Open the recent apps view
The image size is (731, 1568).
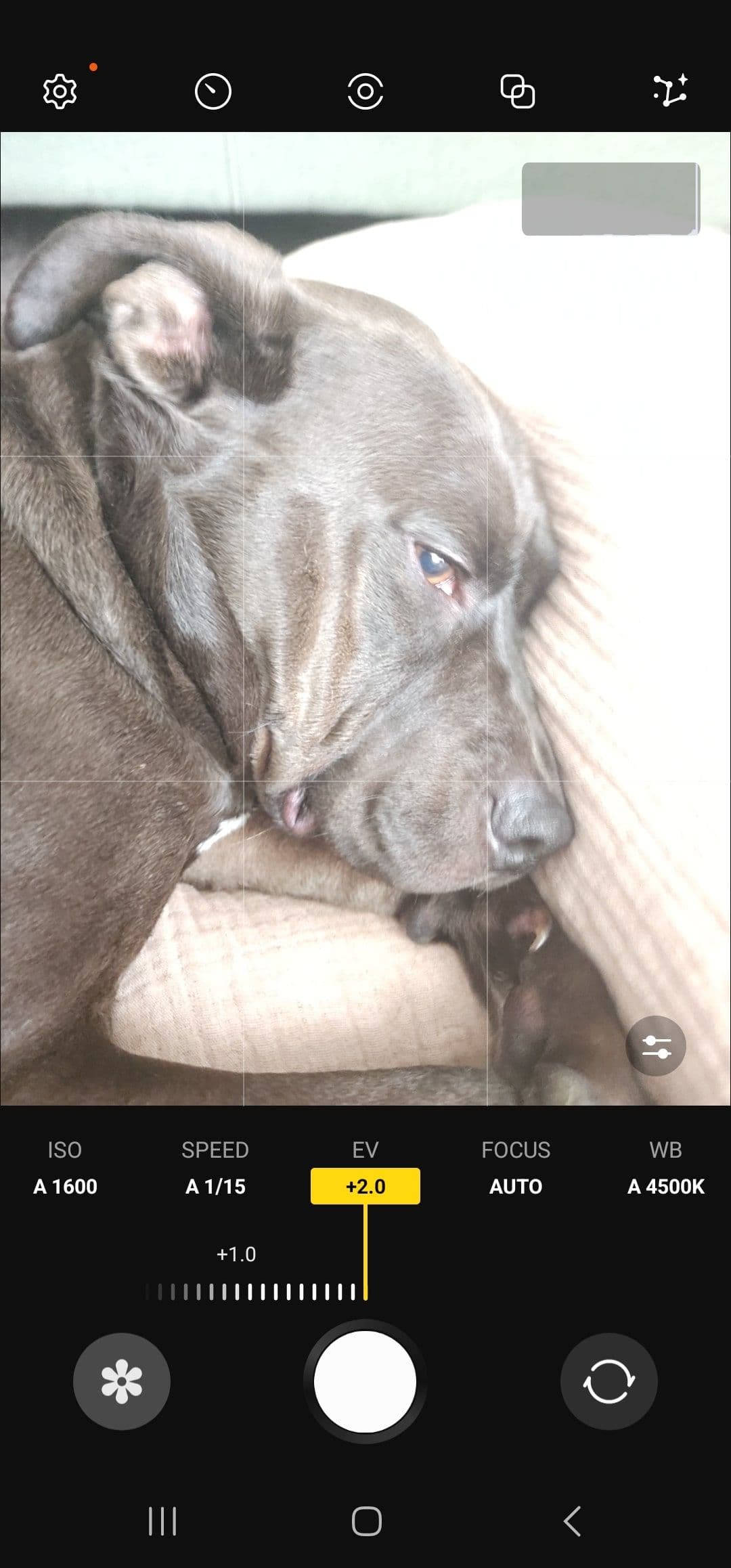[x=162, y=1521]
